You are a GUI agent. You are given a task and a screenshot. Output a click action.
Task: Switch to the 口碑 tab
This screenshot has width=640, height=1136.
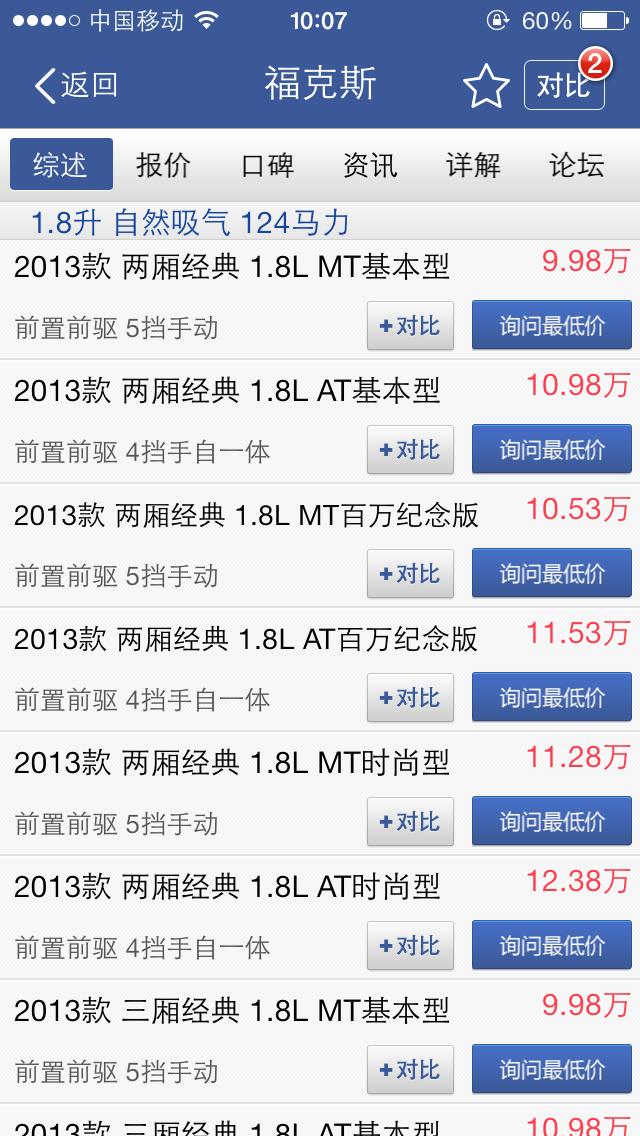pos(267,165)
